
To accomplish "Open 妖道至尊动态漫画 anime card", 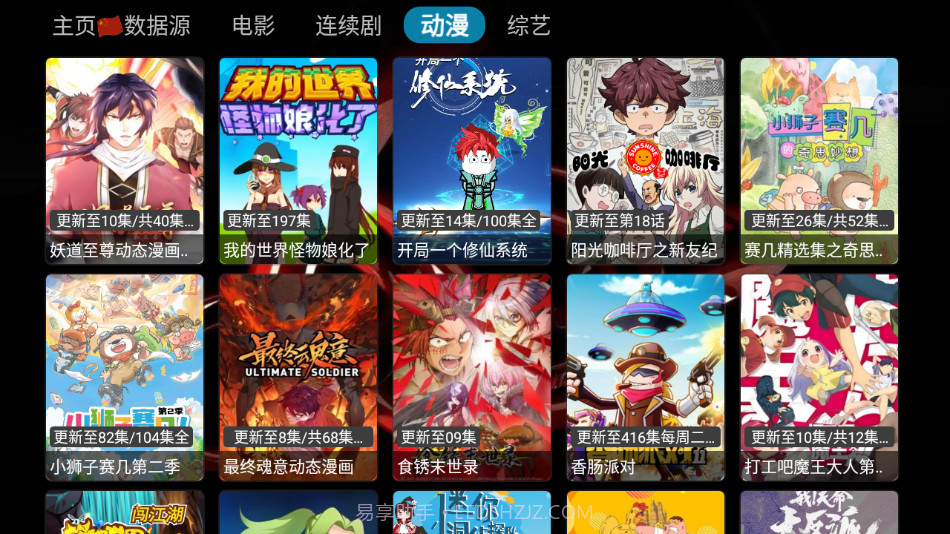I will pyautogui.click(x=125, y=160).
